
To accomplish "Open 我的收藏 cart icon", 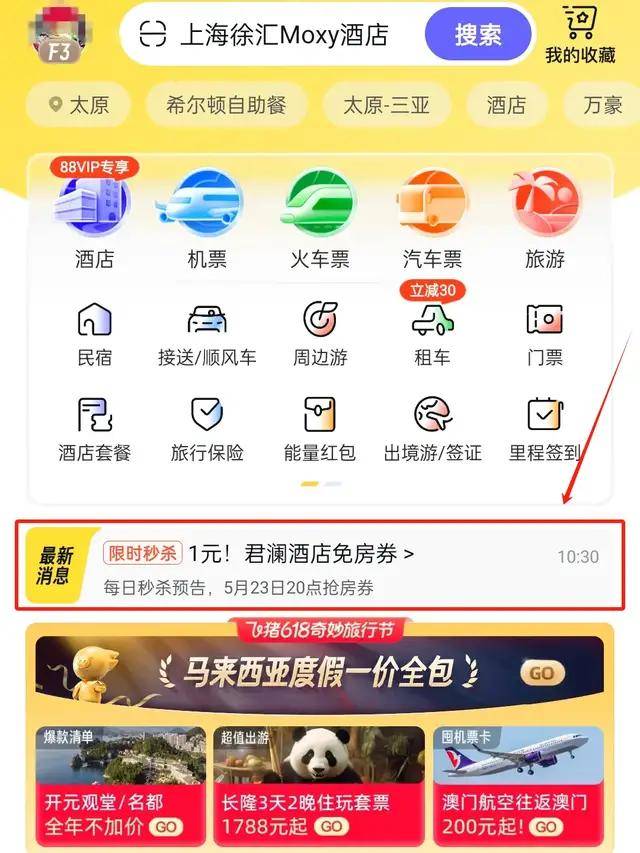I will click(x=581, y=33).
